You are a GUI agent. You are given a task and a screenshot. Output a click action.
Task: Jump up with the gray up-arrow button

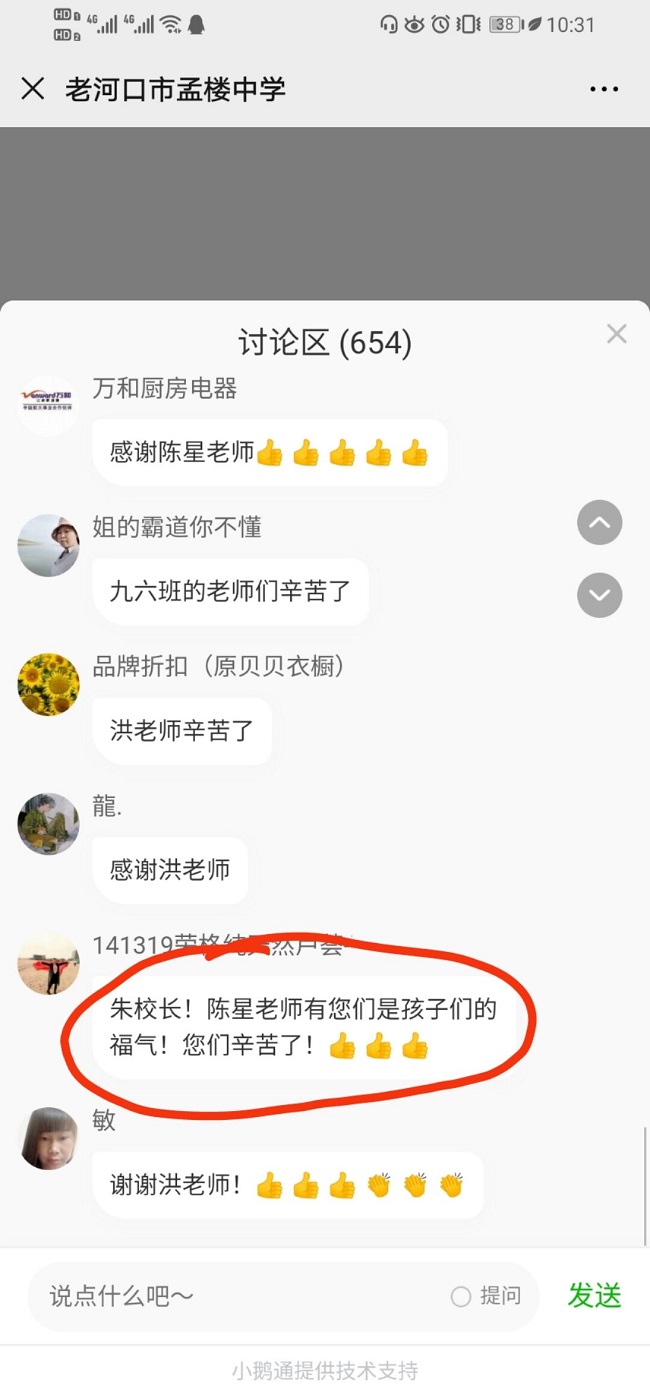pos(600,523)
